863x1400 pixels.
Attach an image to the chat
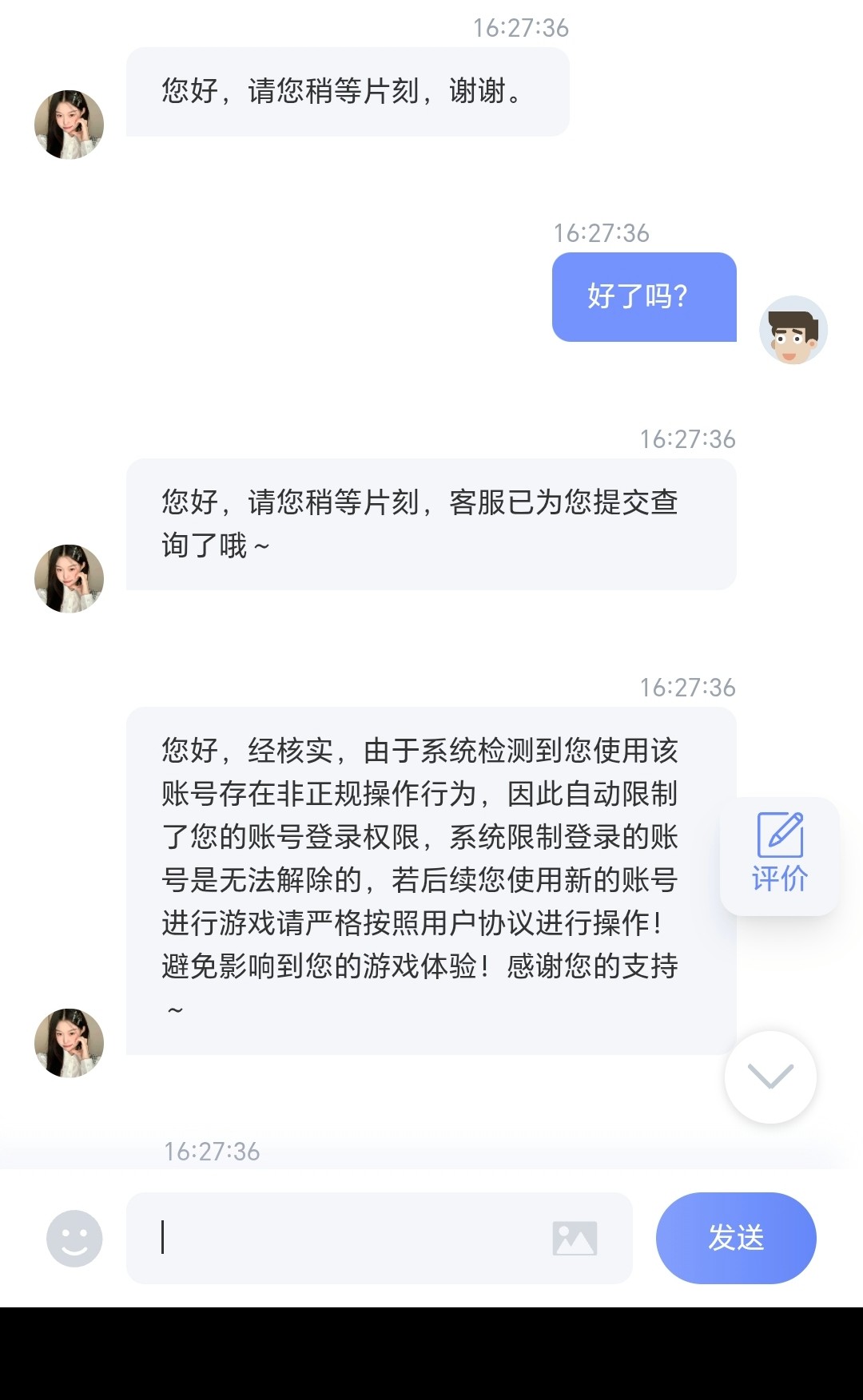click(575, 1238)
